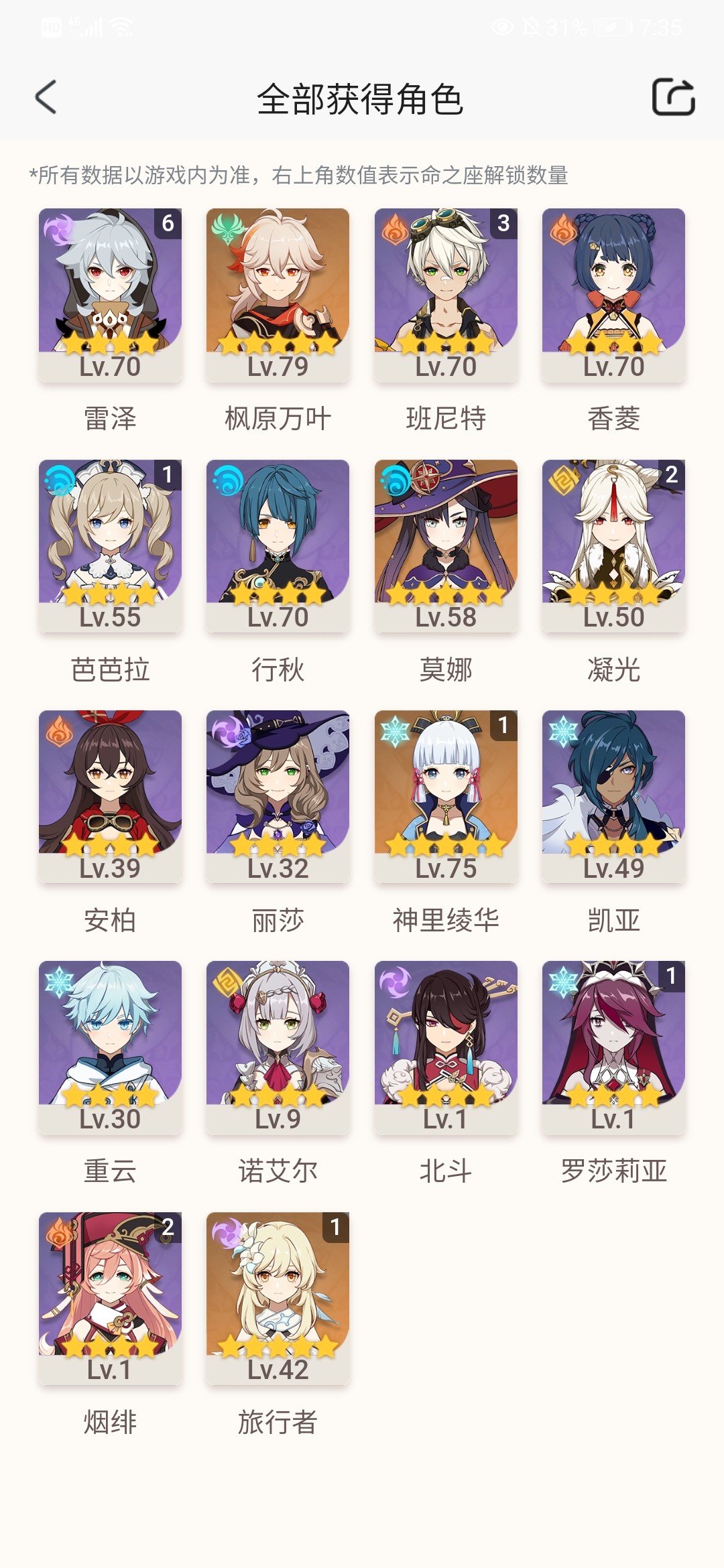This screenshot has width=724, height=1568.
Task: Tap the 罗莎莉亚 character card
Action: point(613,1047)
